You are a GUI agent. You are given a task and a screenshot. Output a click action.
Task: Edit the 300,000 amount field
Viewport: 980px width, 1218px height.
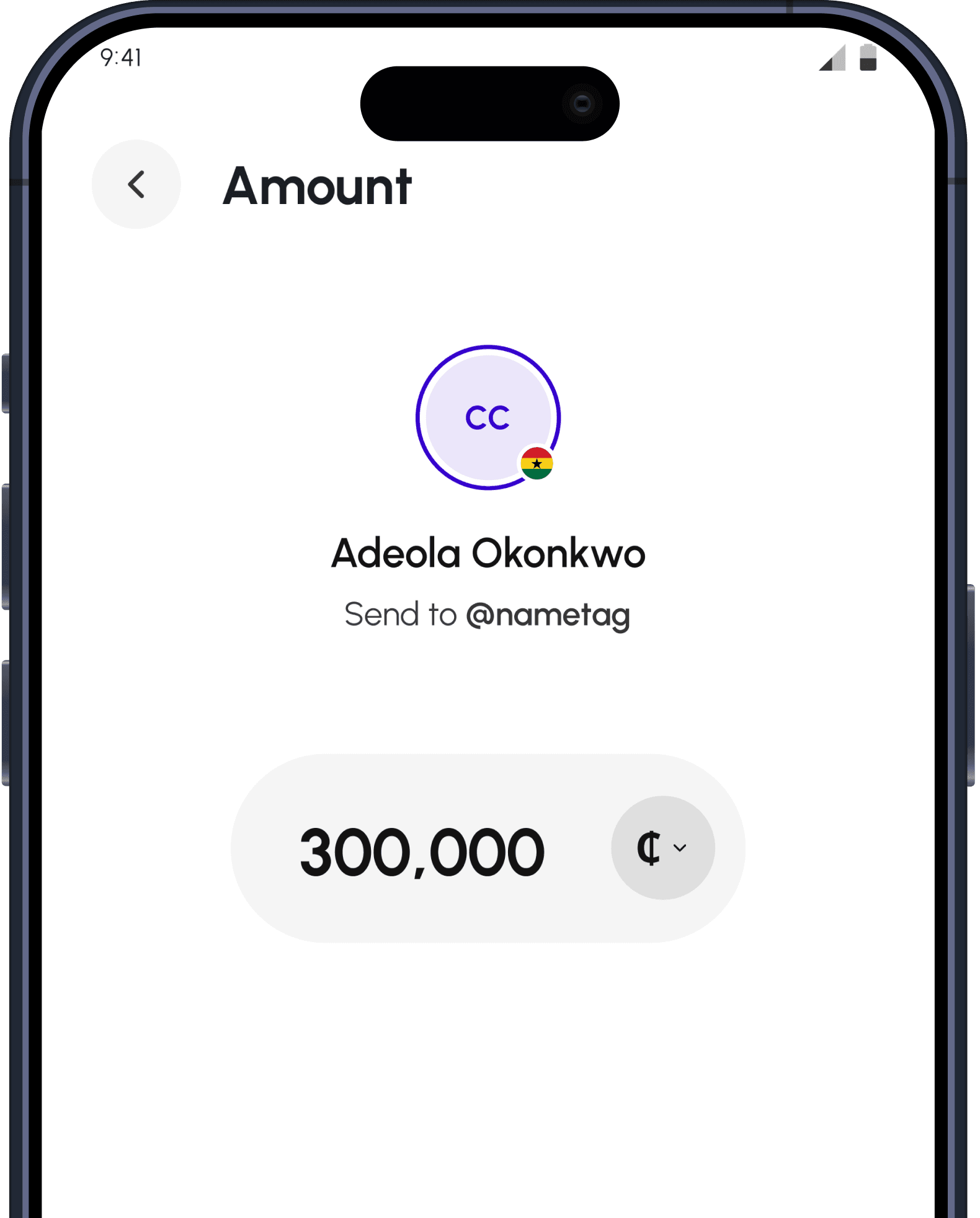pyautogui.click(x=422, y=852)
